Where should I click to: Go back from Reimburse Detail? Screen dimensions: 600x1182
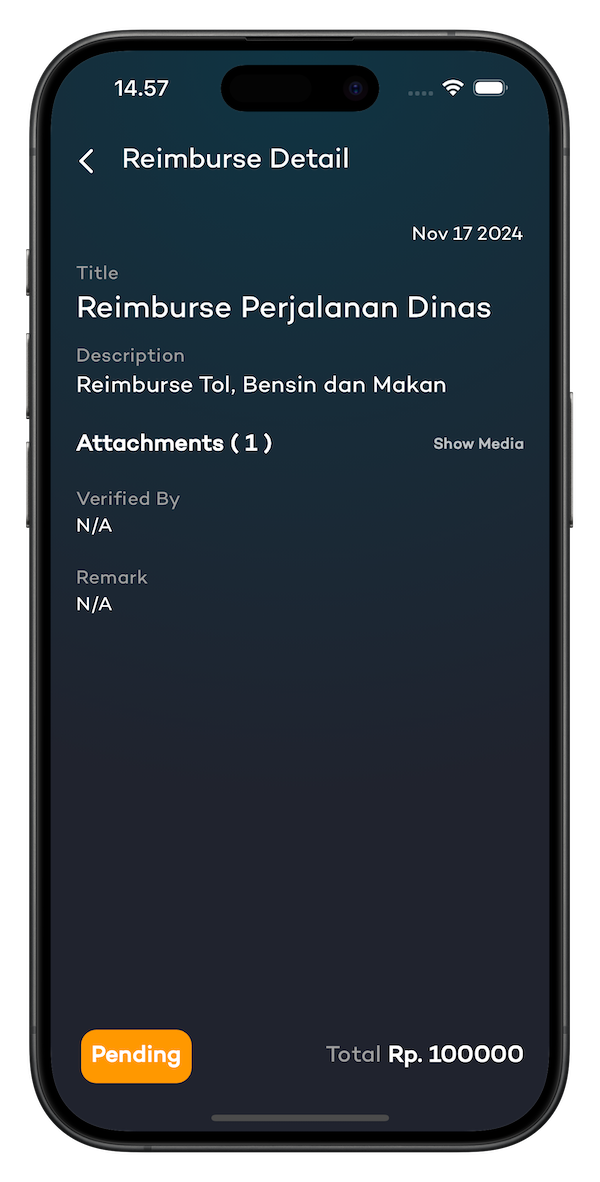[x=87, y=160]
